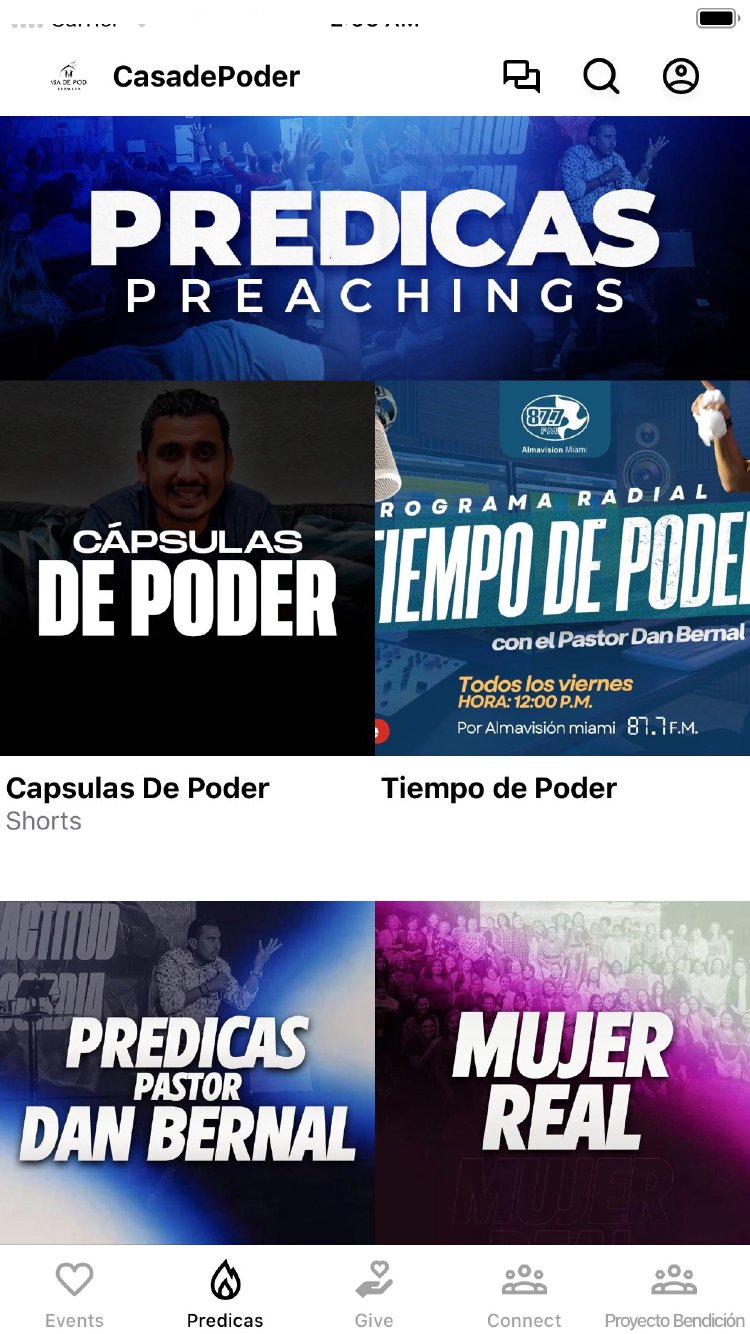Switch to the Events tab
This screenshot has height=1334, width=750.
pyautogui.click(x=74, y=1294)
